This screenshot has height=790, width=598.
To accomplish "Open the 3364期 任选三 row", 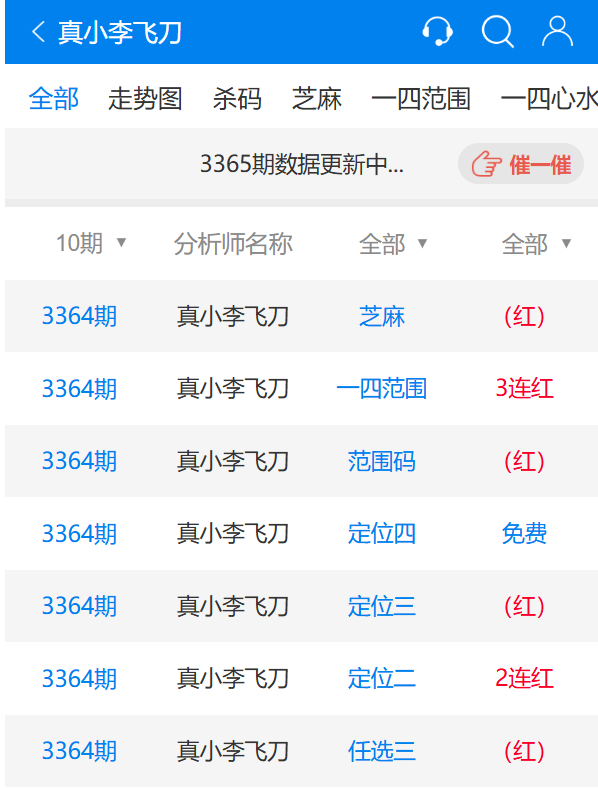I will 301,751.
